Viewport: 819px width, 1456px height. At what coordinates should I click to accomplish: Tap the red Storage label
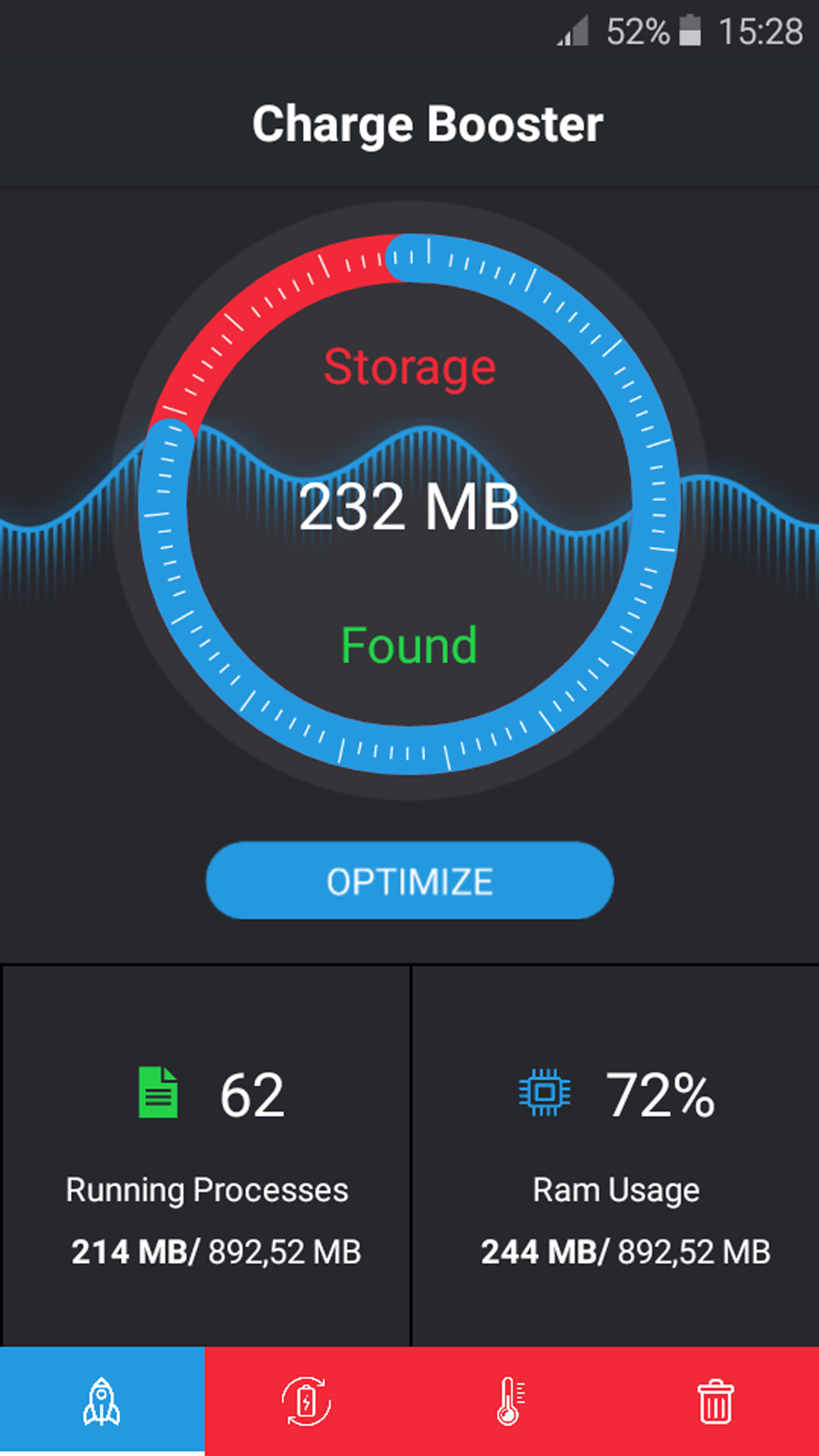click(x=408, y=366)
